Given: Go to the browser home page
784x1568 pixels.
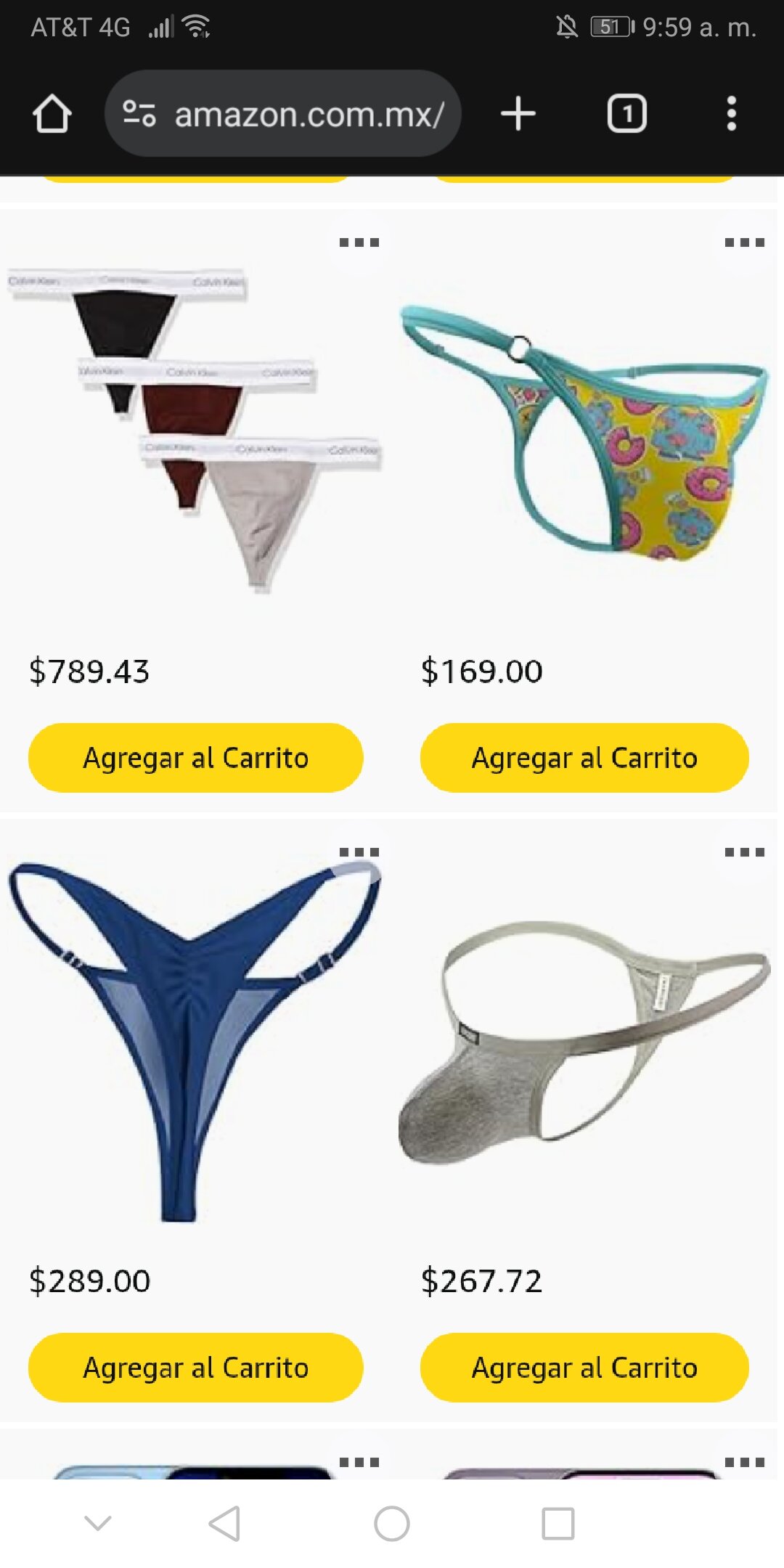Looking at the screenshot, I should (x=52, y=114).
